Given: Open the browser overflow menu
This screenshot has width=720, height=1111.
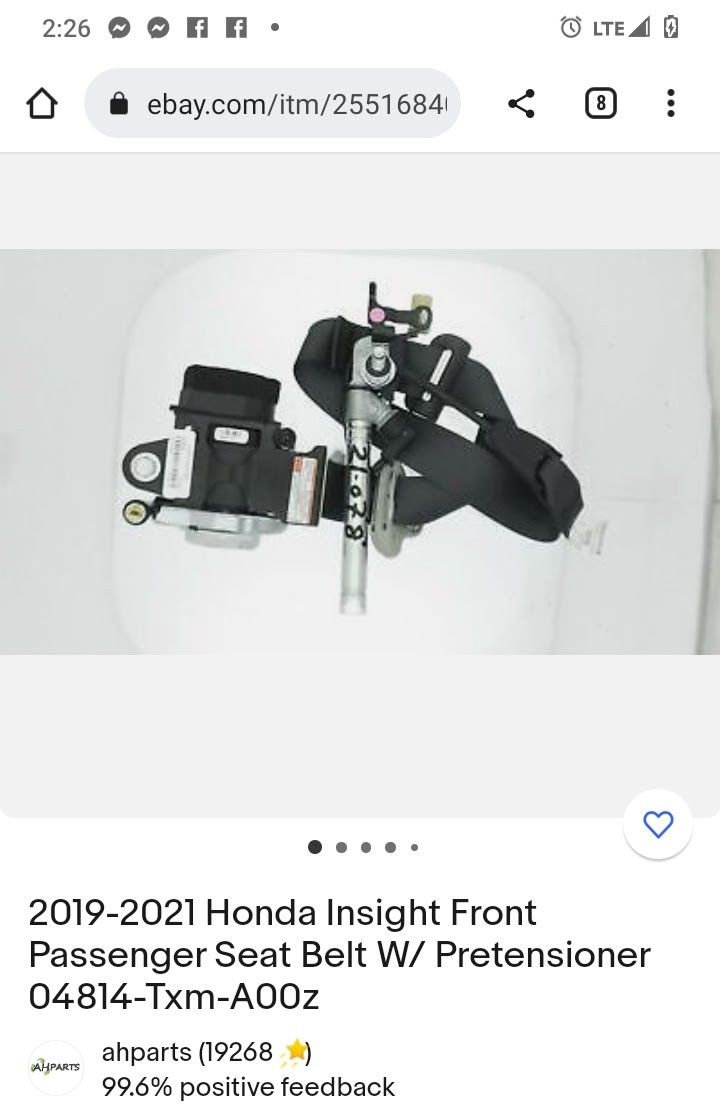Looking at the screenshot, I should pos(670,103).
